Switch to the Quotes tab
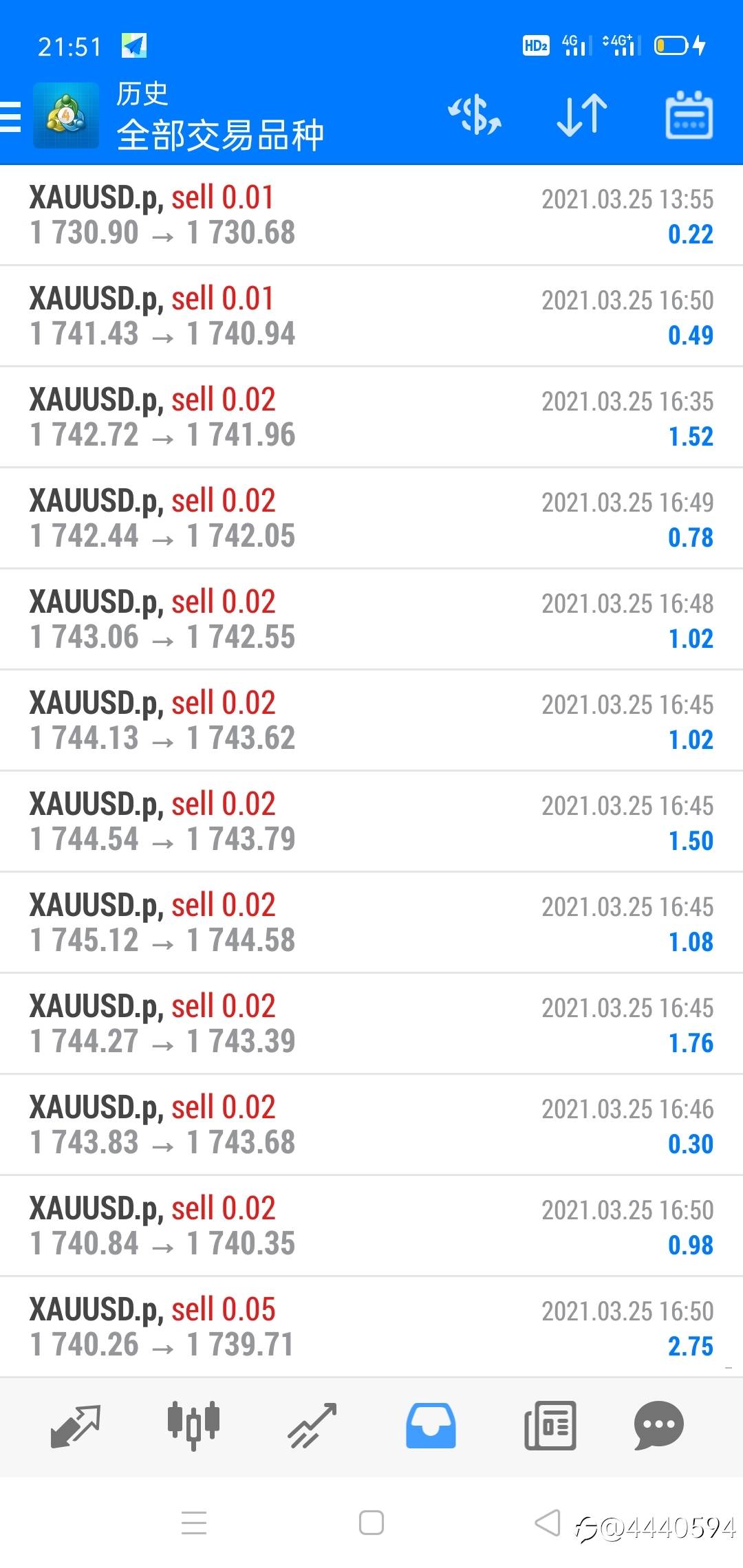 click(76, 1426)
